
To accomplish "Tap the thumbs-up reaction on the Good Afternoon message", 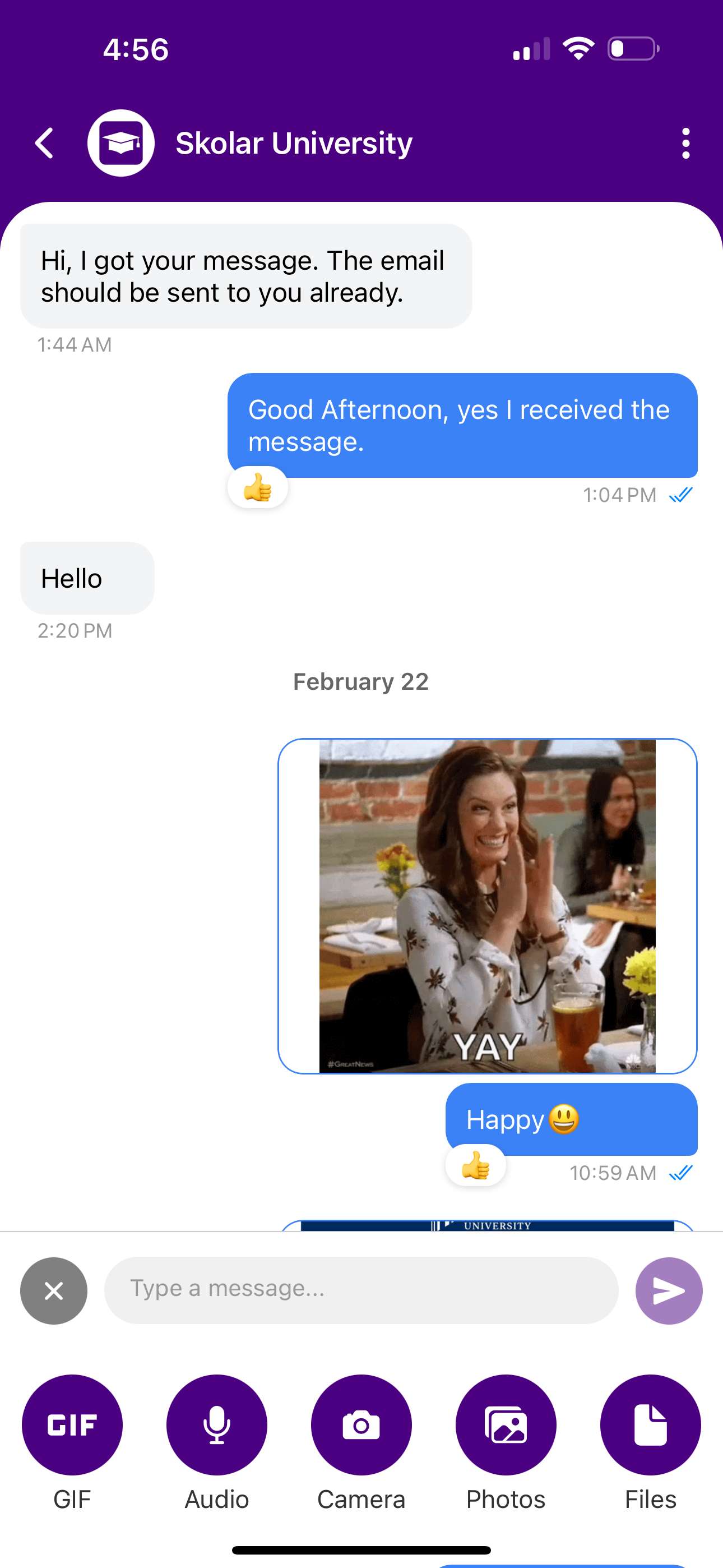I will point(257,487).
